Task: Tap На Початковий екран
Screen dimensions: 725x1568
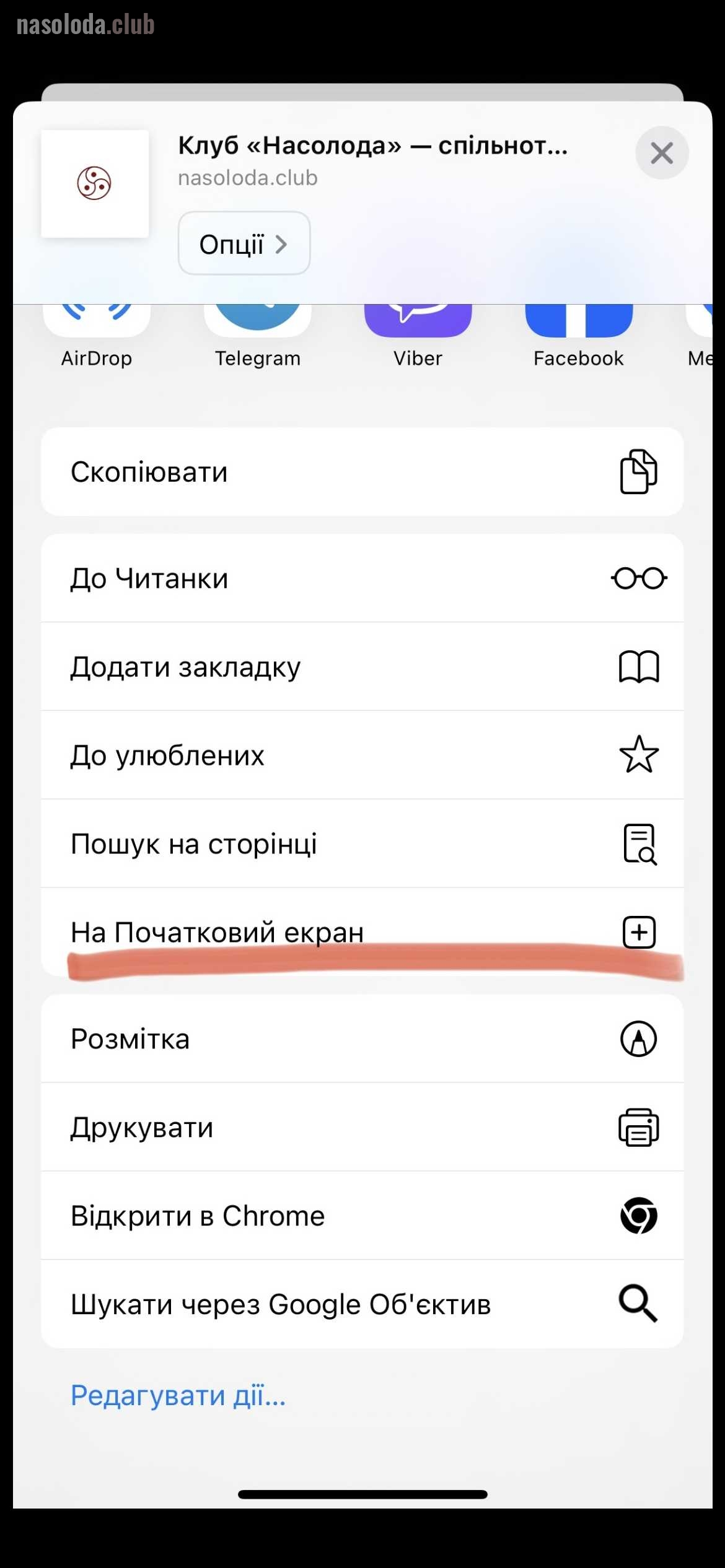Action: (362, 932)
